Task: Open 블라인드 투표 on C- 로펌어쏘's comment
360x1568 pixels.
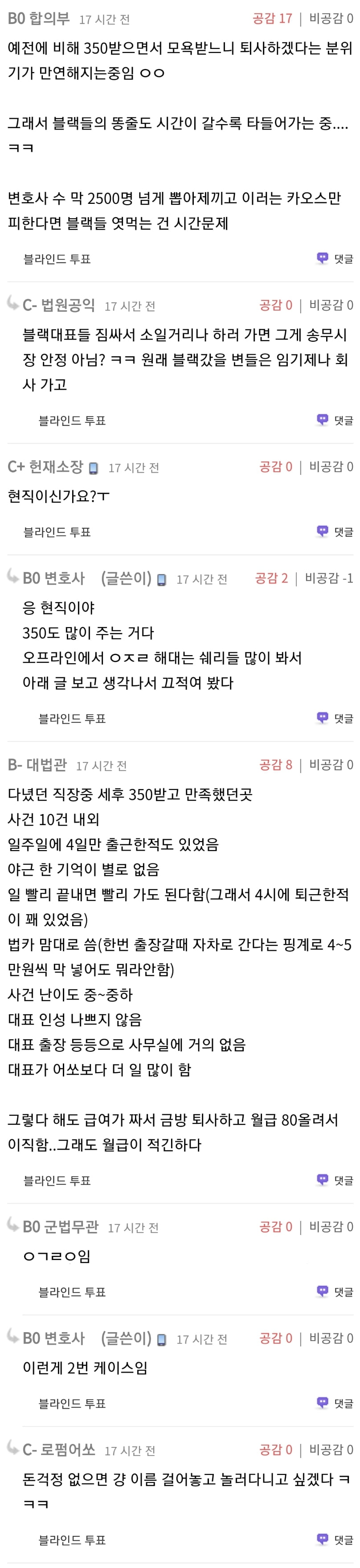Action: [72, 1540]
